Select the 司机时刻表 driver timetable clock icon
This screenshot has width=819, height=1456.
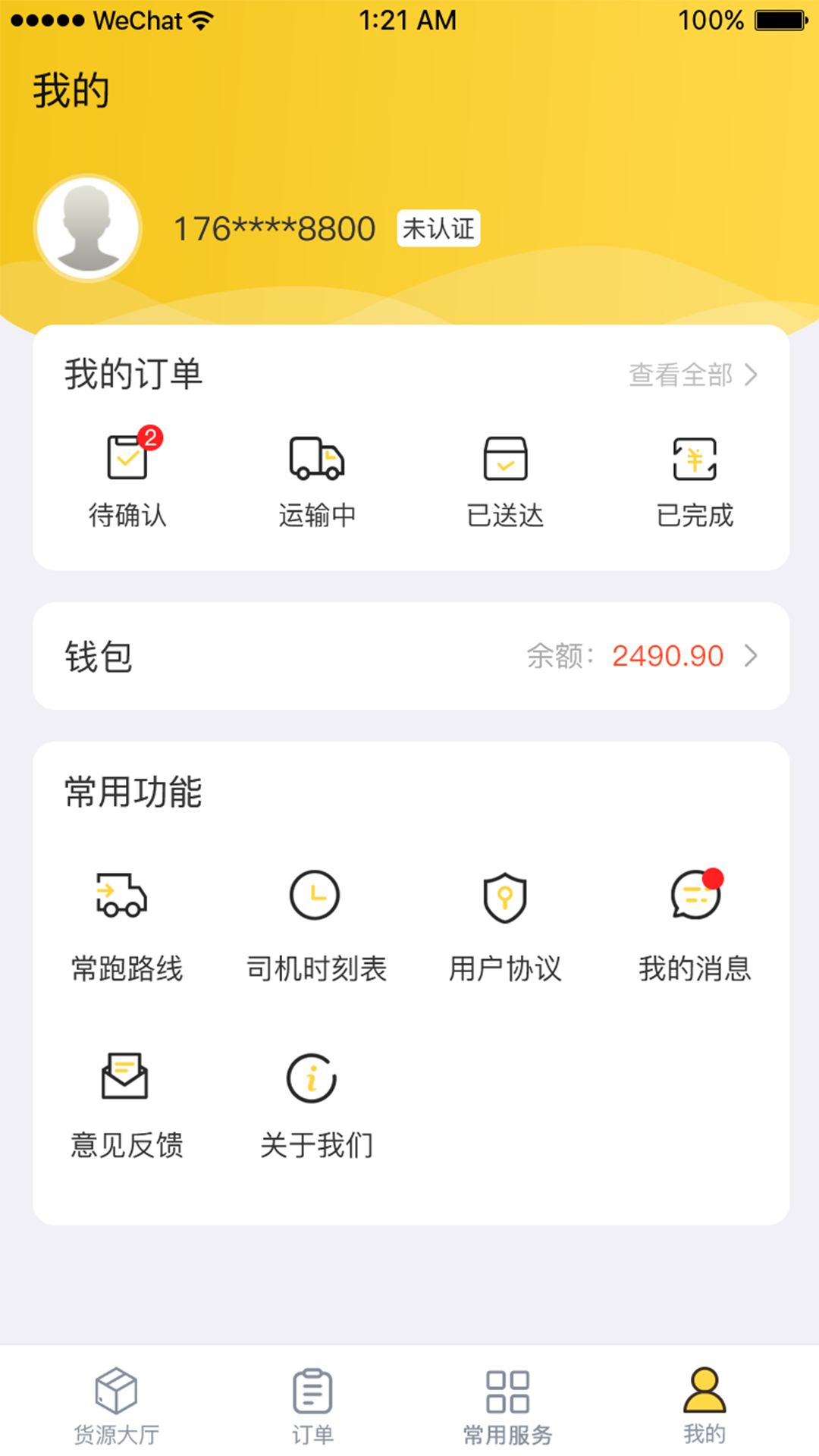pos(315,895)
